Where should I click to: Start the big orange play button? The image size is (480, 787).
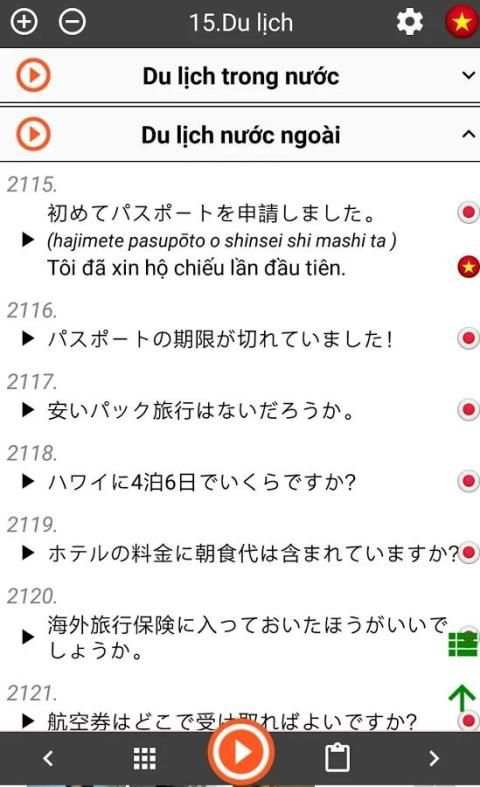tap(241, 752)
